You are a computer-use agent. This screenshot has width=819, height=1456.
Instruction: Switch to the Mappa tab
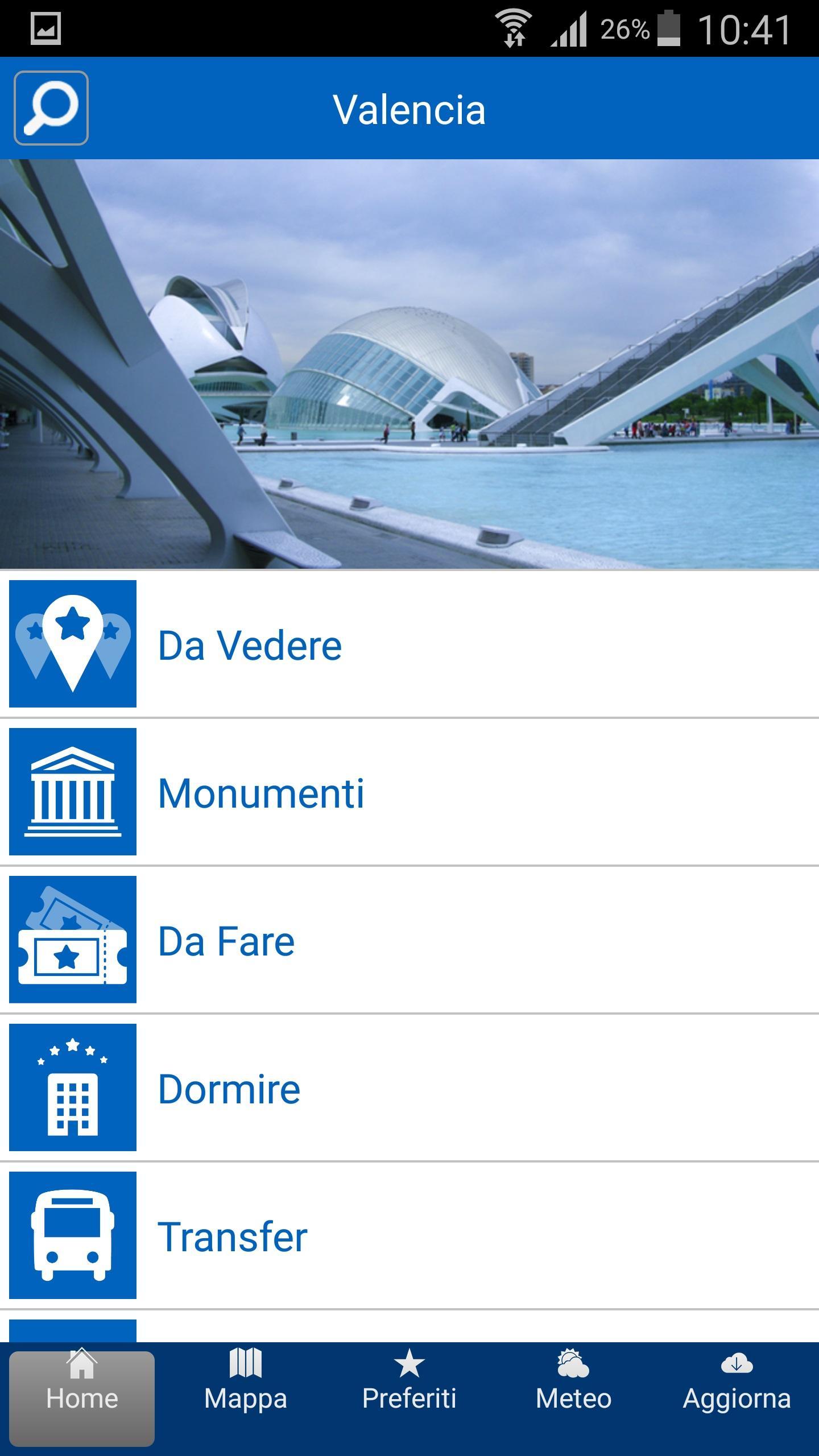[246, 1387]
